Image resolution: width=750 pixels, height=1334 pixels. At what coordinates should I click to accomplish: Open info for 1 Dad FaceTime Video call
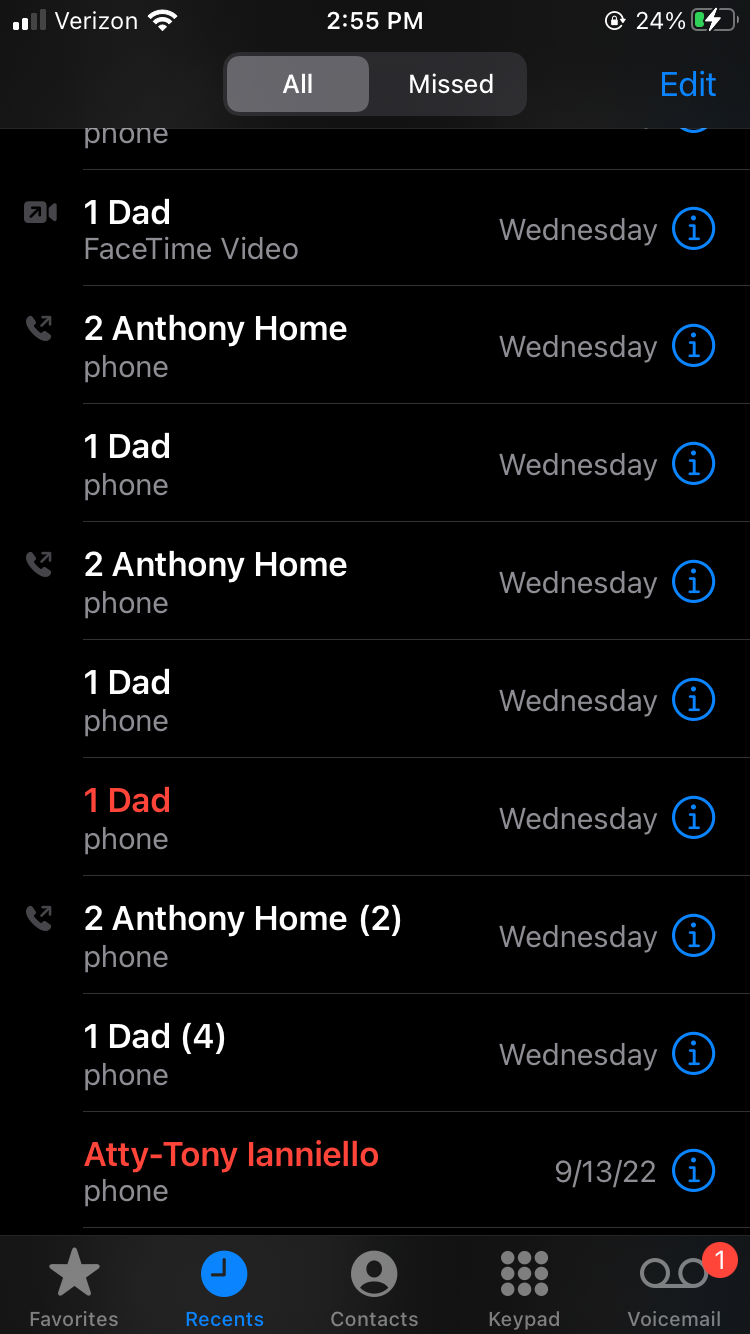coord(694,229)
